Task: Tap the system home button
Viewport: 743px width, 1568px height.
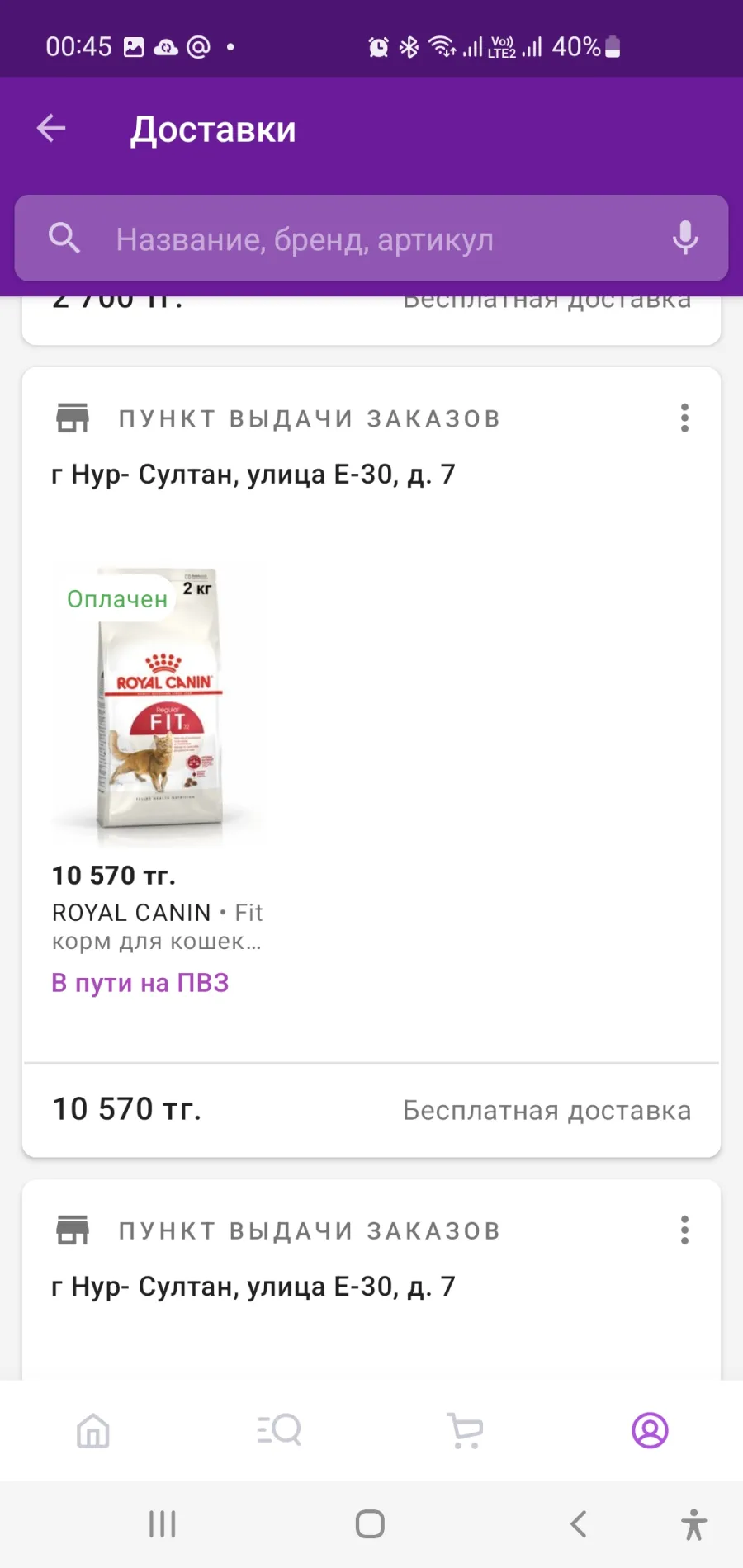Action: point(370,1524)
